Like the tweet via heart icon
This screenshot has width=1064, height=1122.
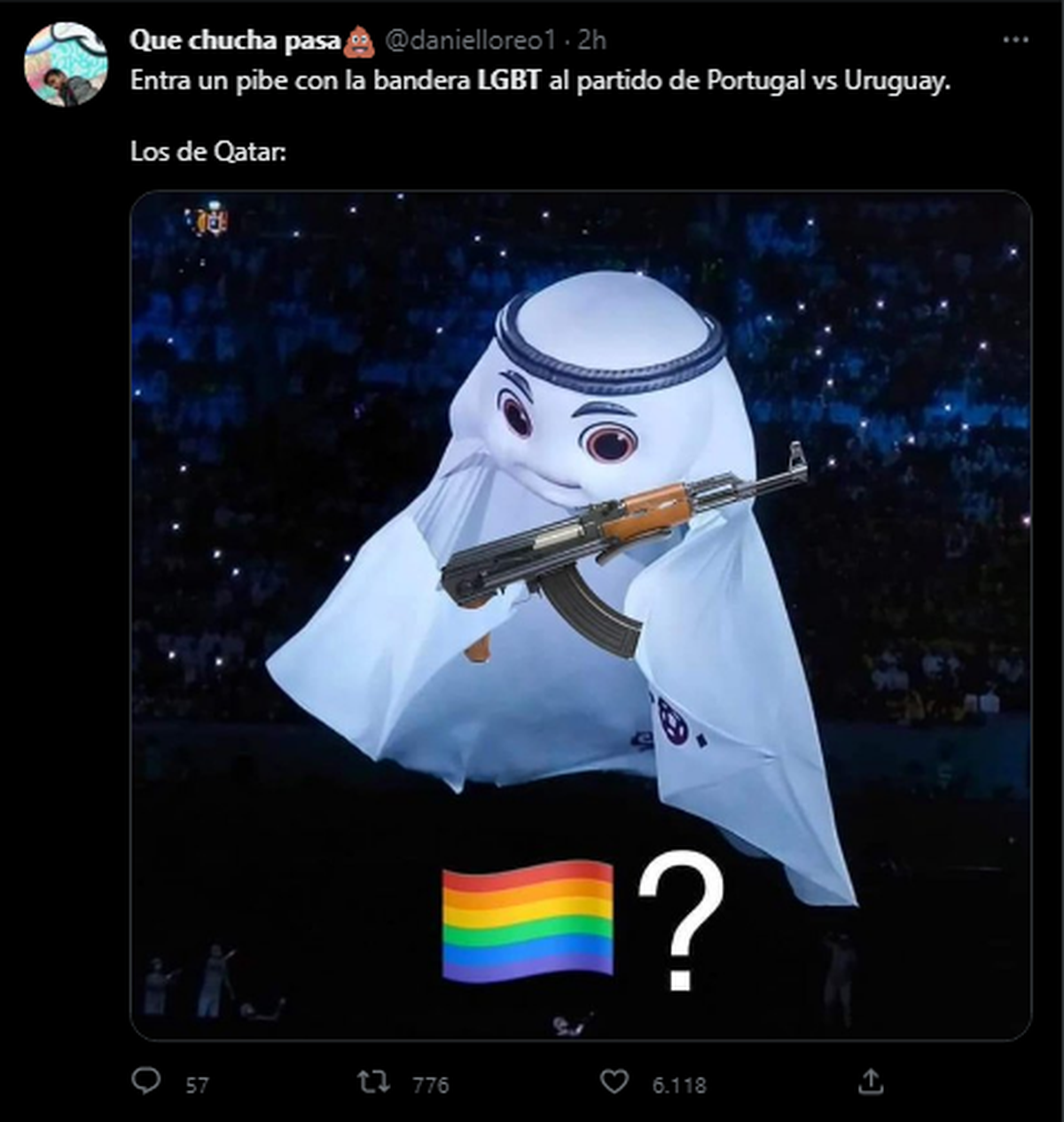point(615,1081)
